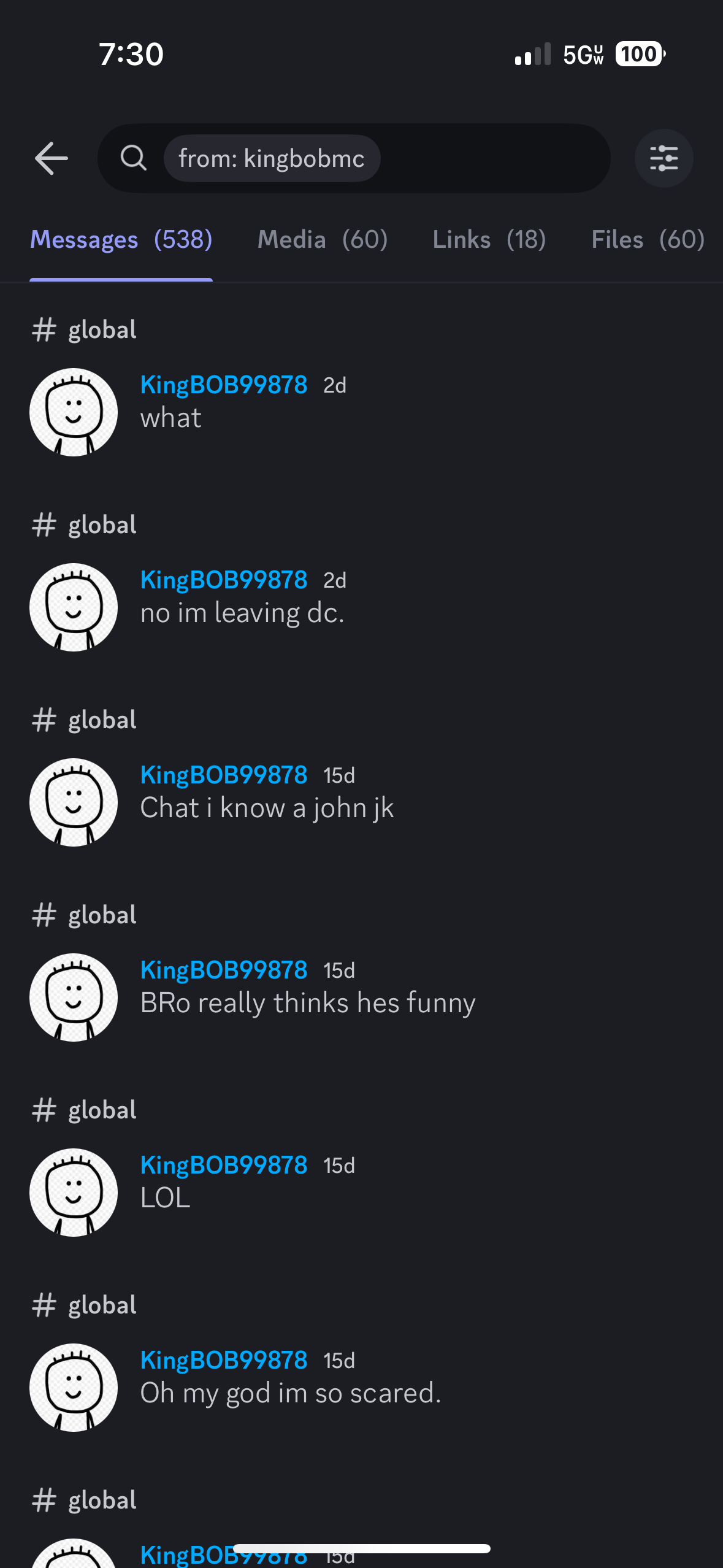Open the search filter options icon
Screen dimensions: 723x1568
pyautogui.click(x=664, y=158)
